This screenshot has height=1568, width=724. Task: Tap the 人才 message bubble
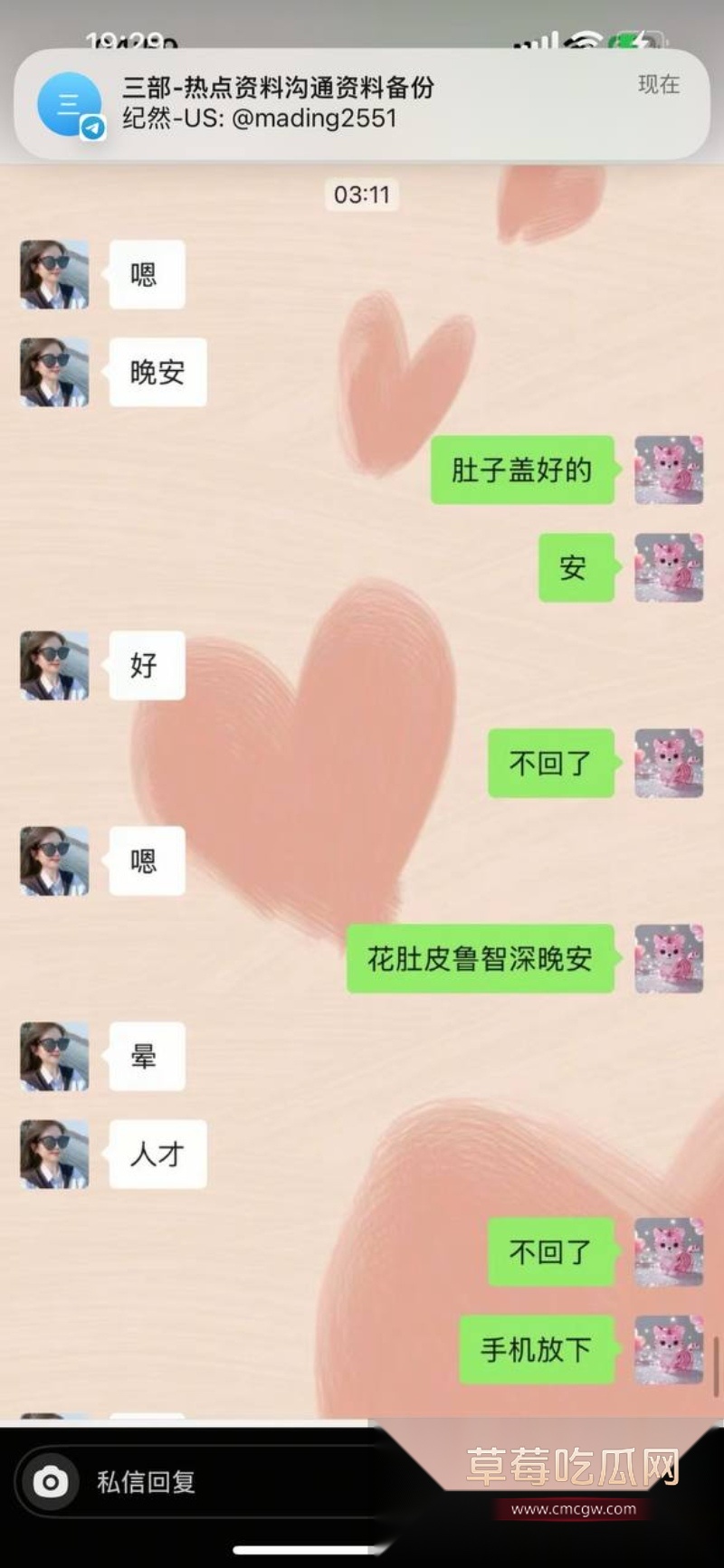[x=157, y=1155]
